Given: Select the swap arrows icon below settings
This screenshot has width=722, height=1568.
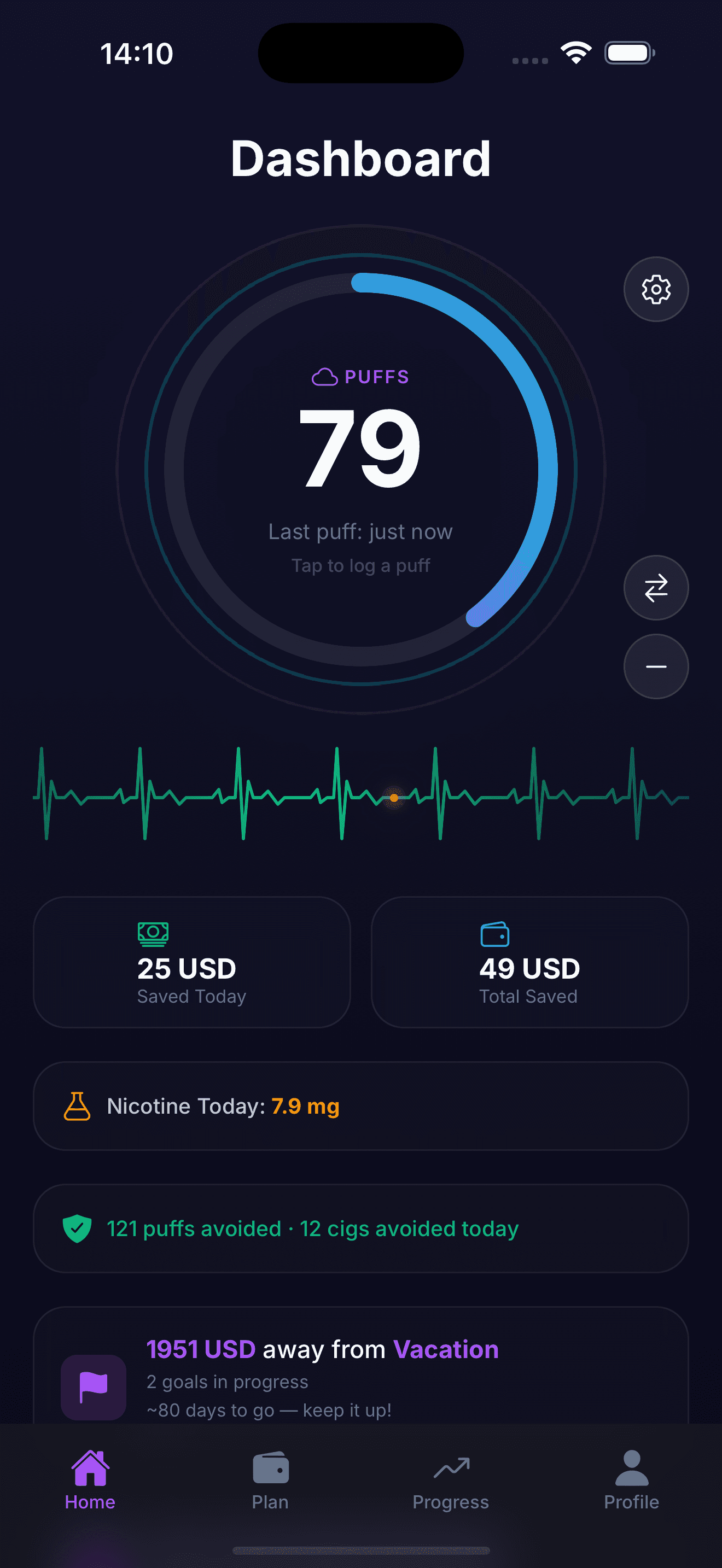Looking at the screenshot, I should pyautogui.click(x=656, y=588).
